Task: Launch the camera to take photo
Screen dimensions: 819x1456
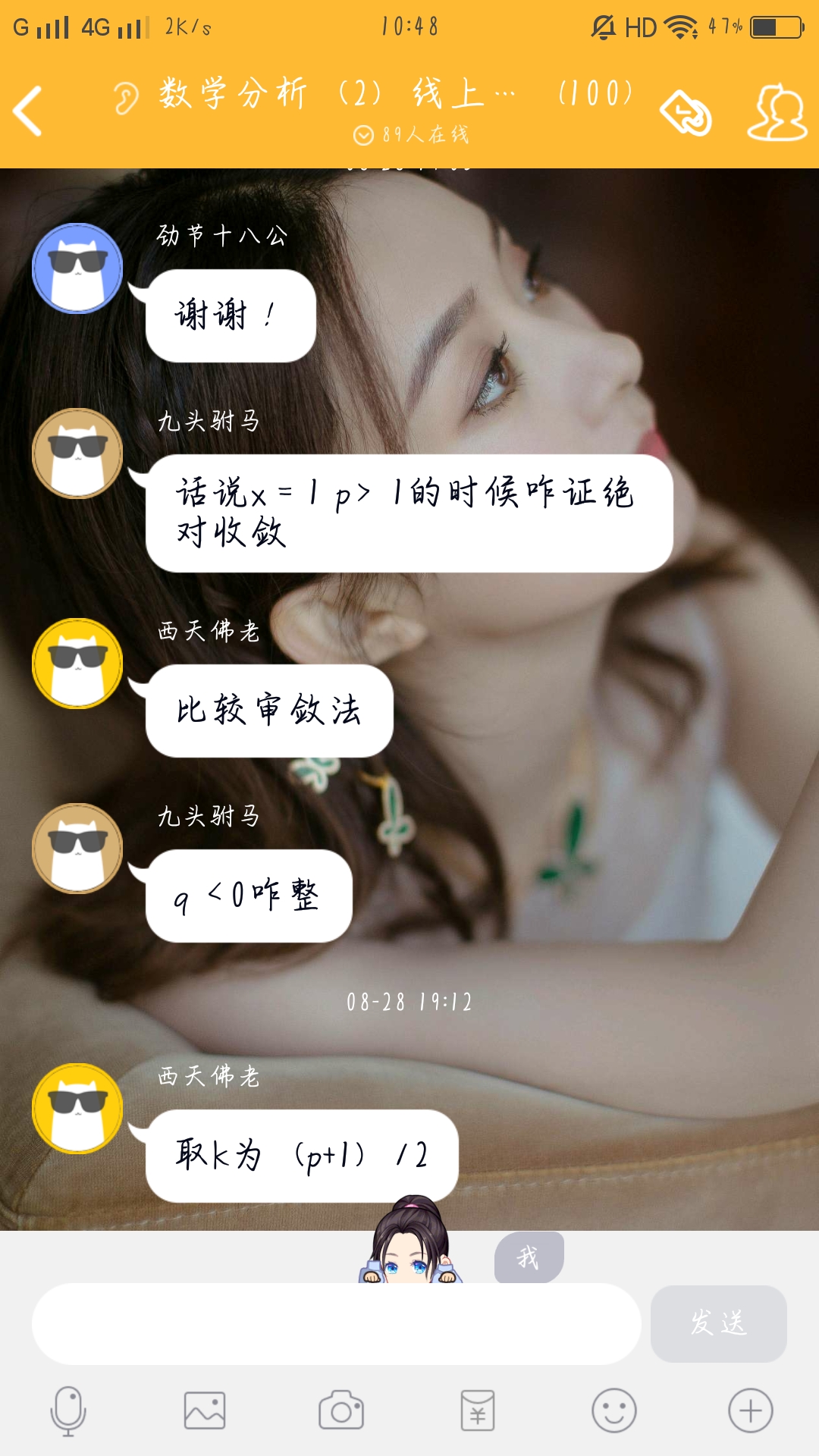Action: (x=341, y=1411)
